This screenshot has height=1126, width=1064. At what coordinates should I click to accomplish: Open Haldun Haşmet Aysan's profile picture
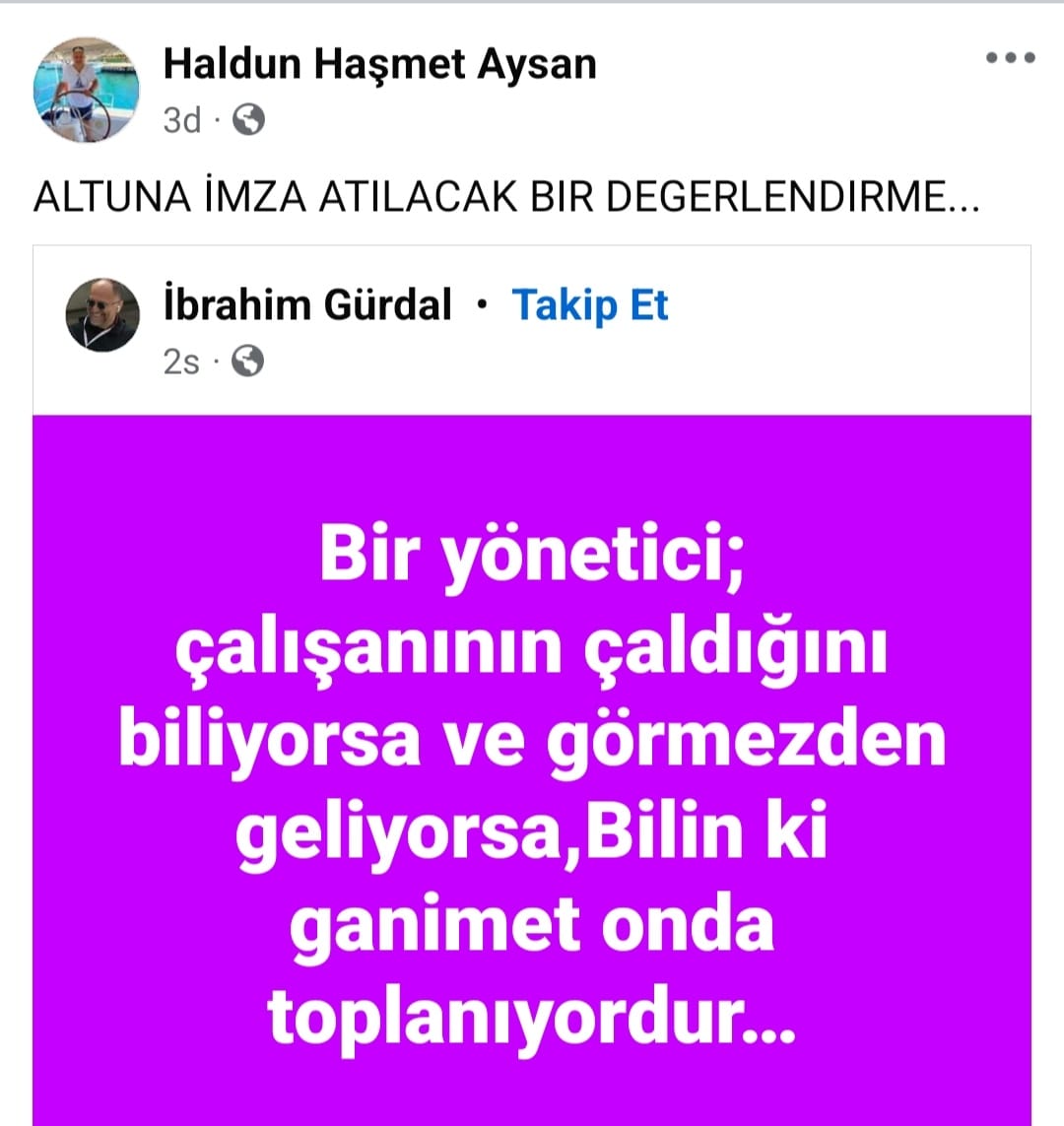[87, 91]
